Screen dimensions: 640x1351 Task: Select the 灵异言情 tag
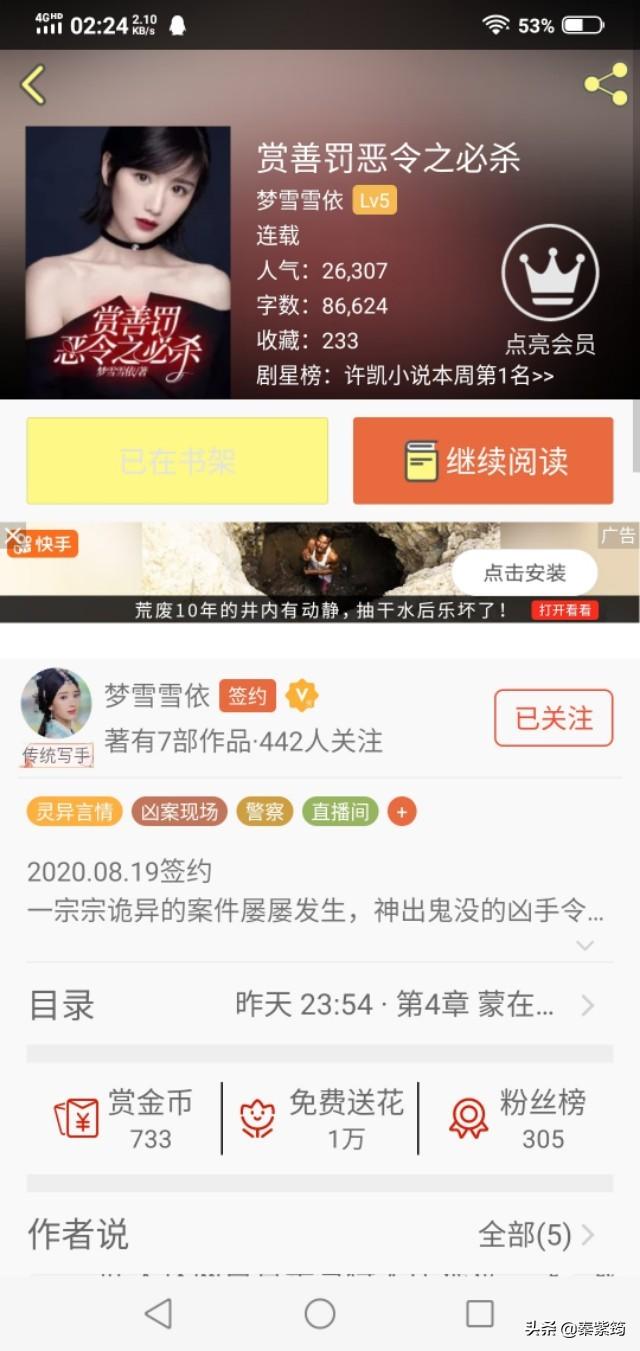pyautogui.click(x=74, y=812)
